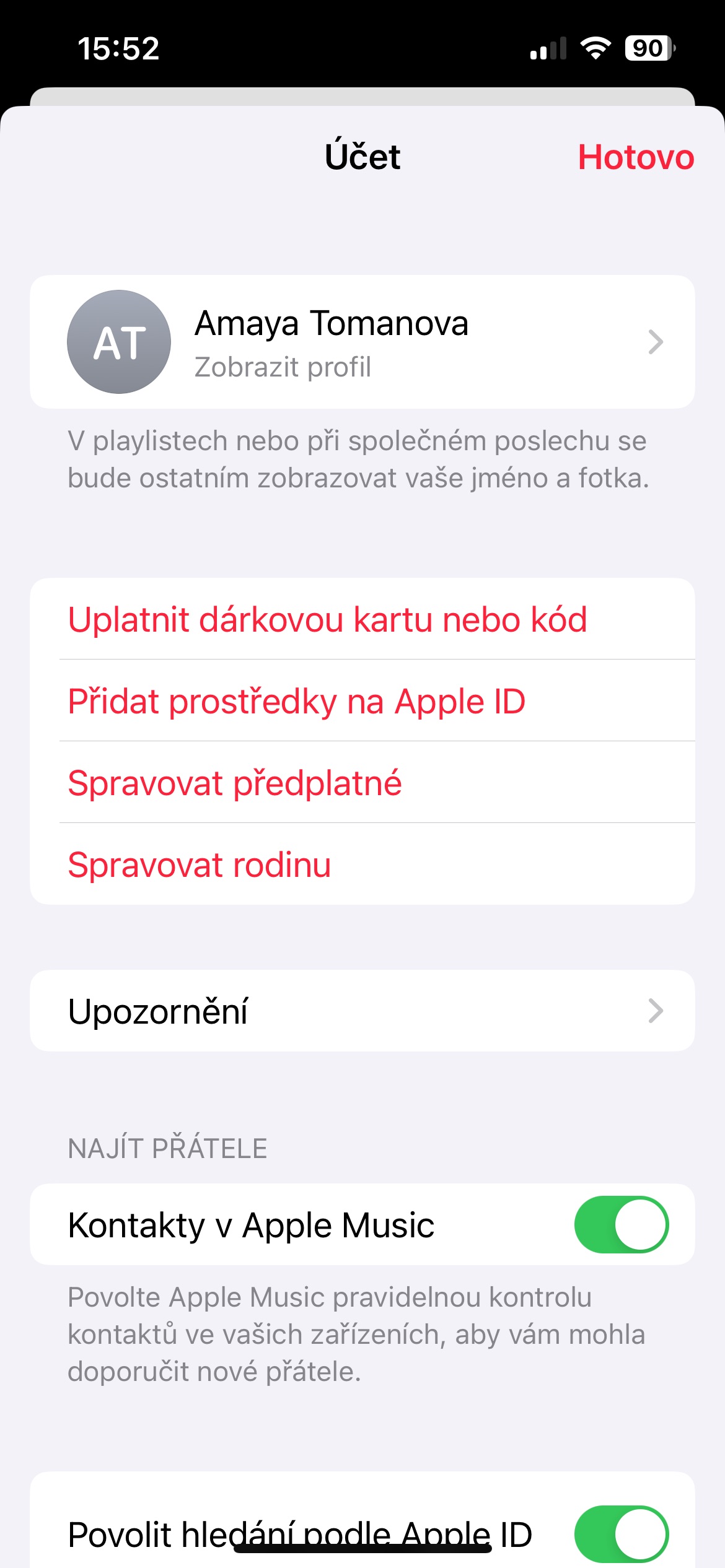Tap Hotovo to close the account screen
This screenshot has height=1568, width=725.
pyautogui.click(x=635, y=157)
